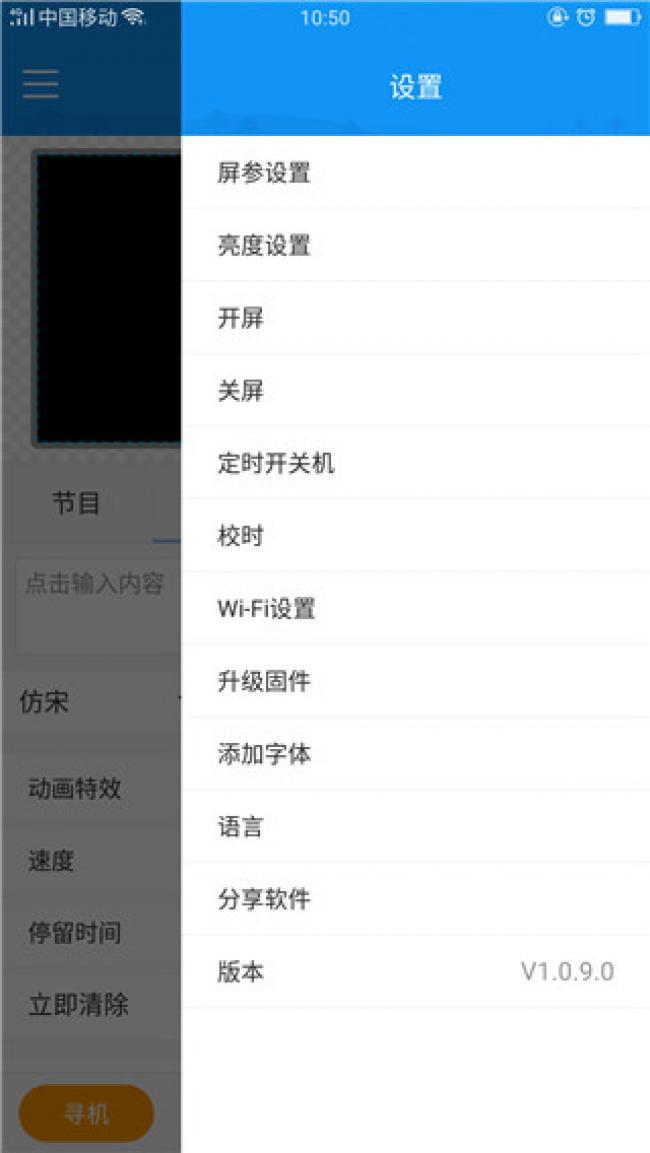Open 升级固件 firmware upgrade

[264, 681]
